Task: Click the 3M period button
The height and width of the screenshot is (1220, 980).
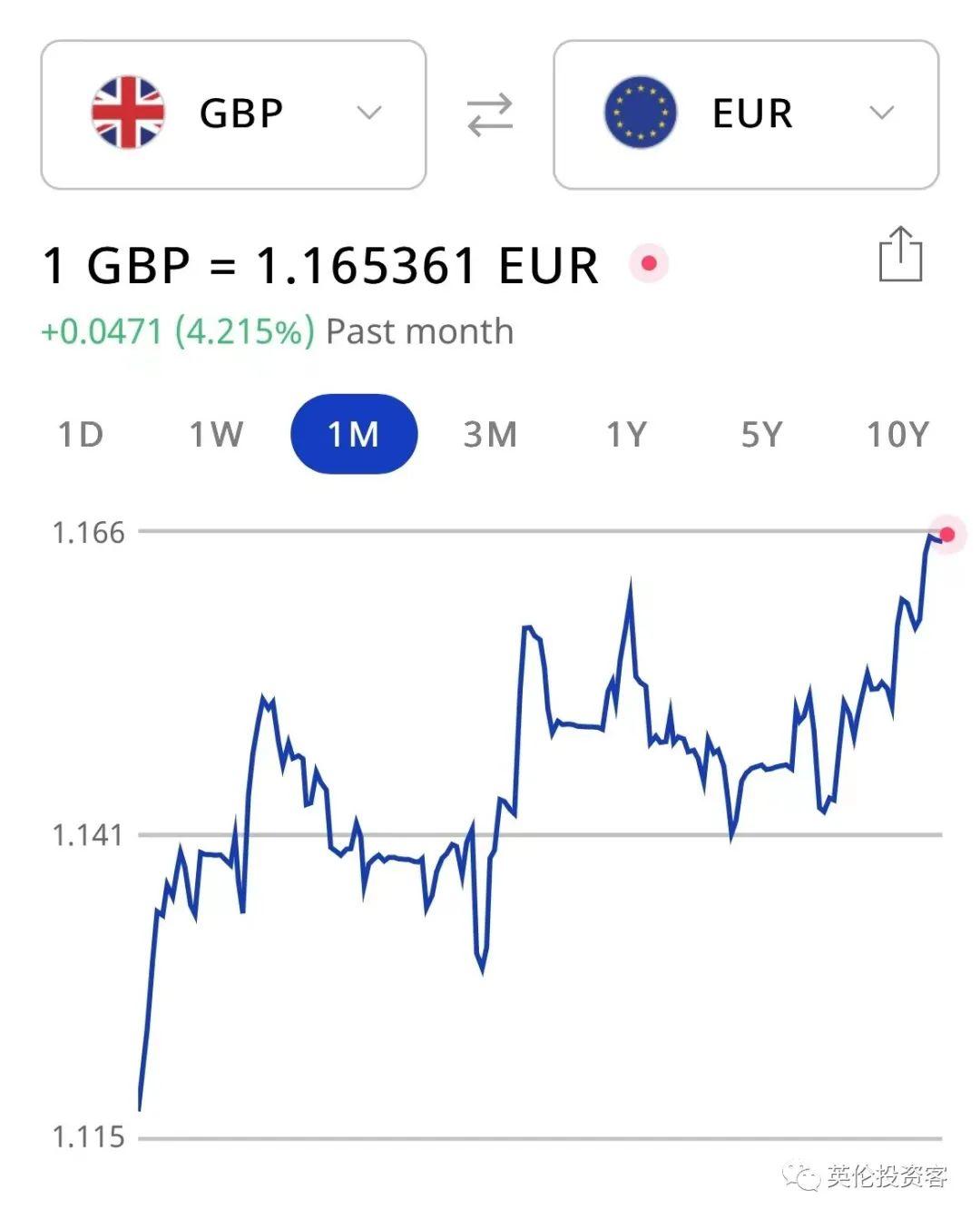Action: (x=490, y=434)
